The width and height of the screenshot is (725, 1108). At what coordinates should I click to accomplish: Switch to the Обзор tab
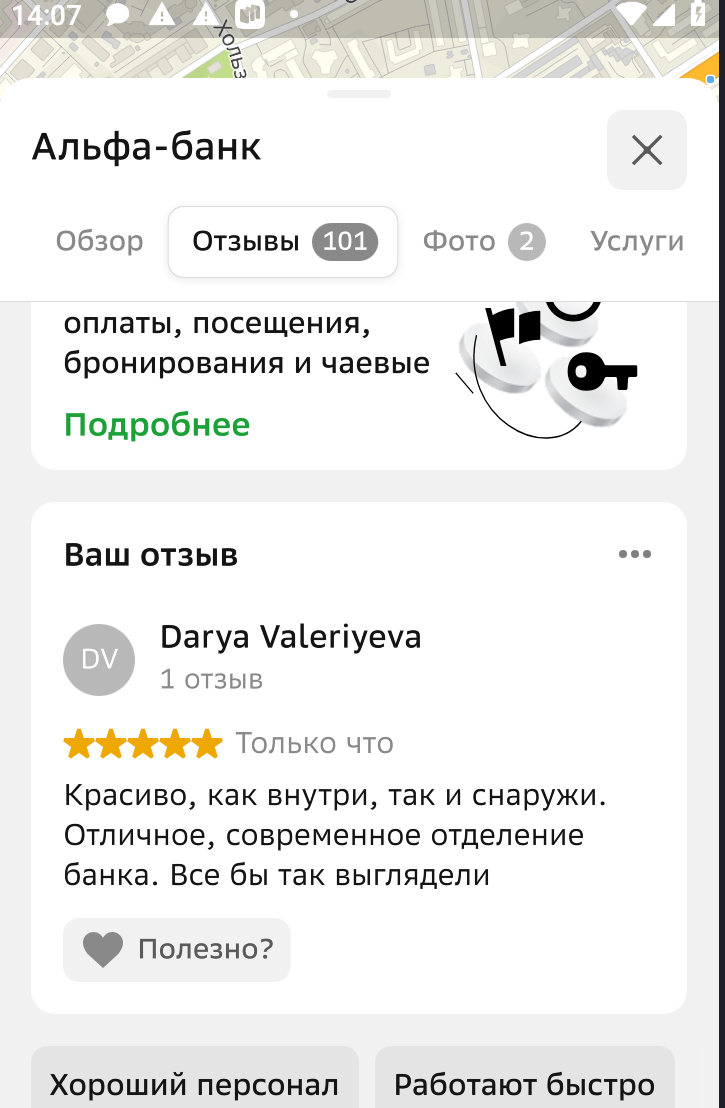[x=99, y=242]
